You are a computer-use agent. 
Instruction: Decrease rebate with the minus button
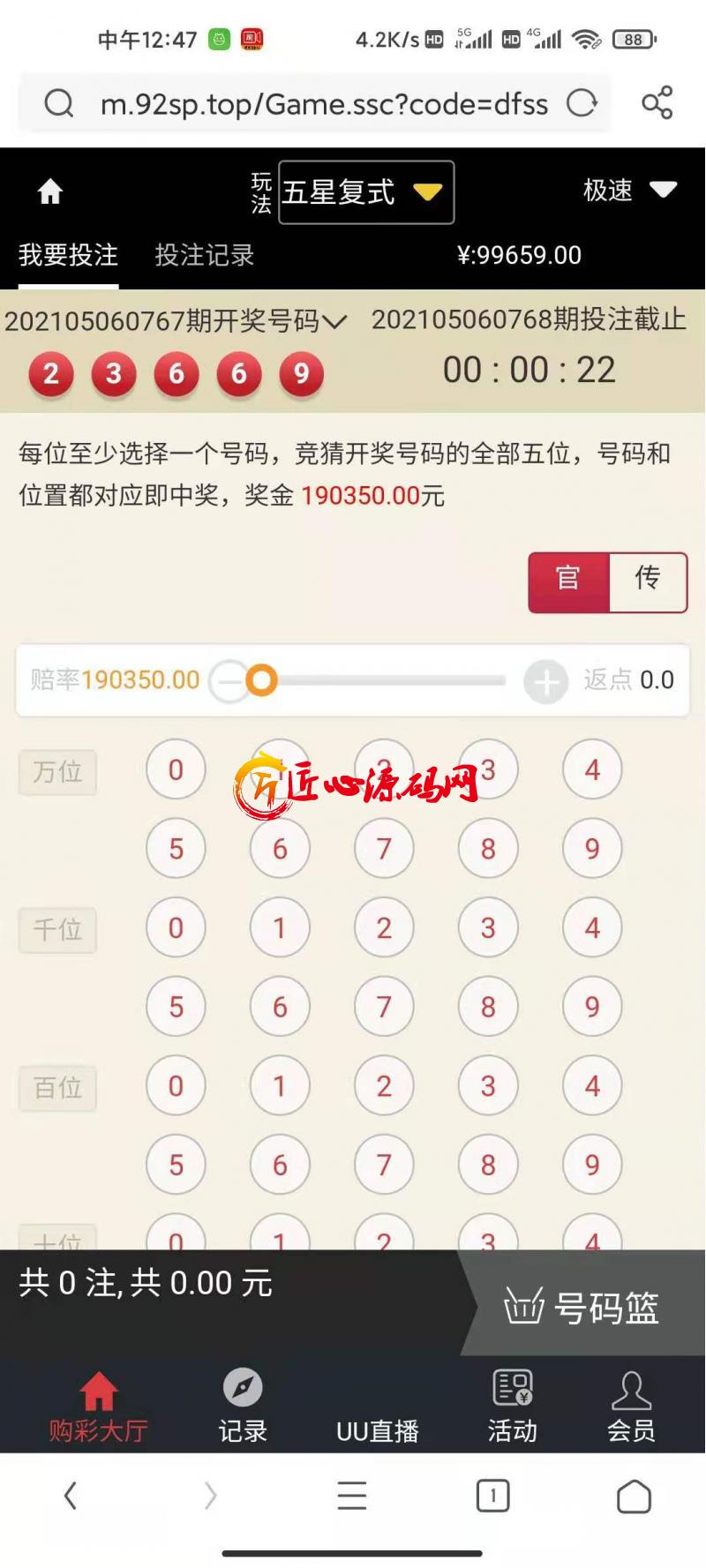(229, 681)
